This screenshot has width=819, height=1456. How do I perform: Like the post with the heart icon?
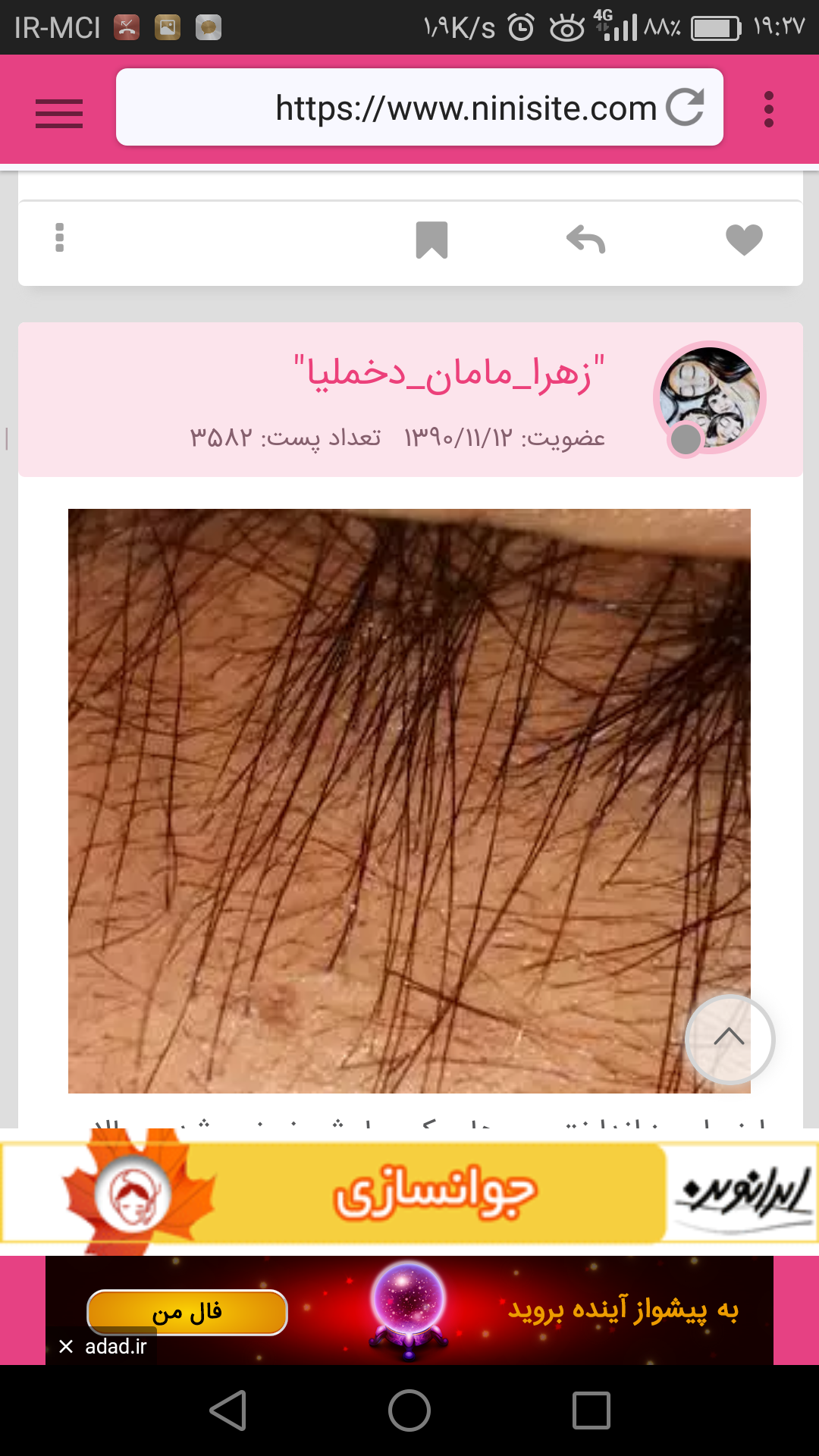[744, 240]
